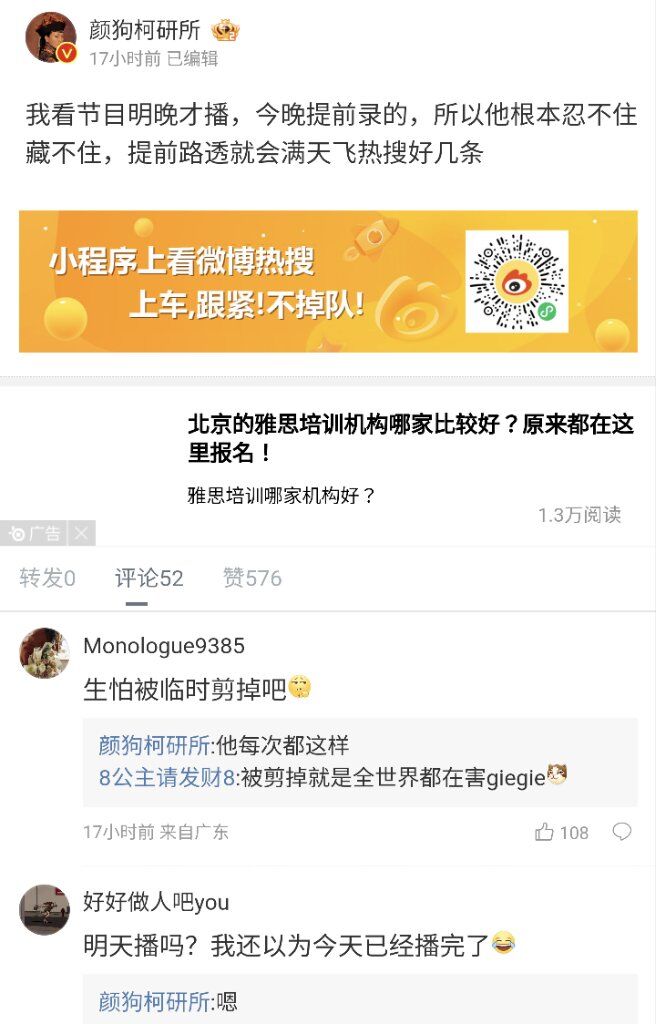Switch to the 转发 tab
Image resolution: width=656 pixels, height=1024 pixels.
(47, 578)
